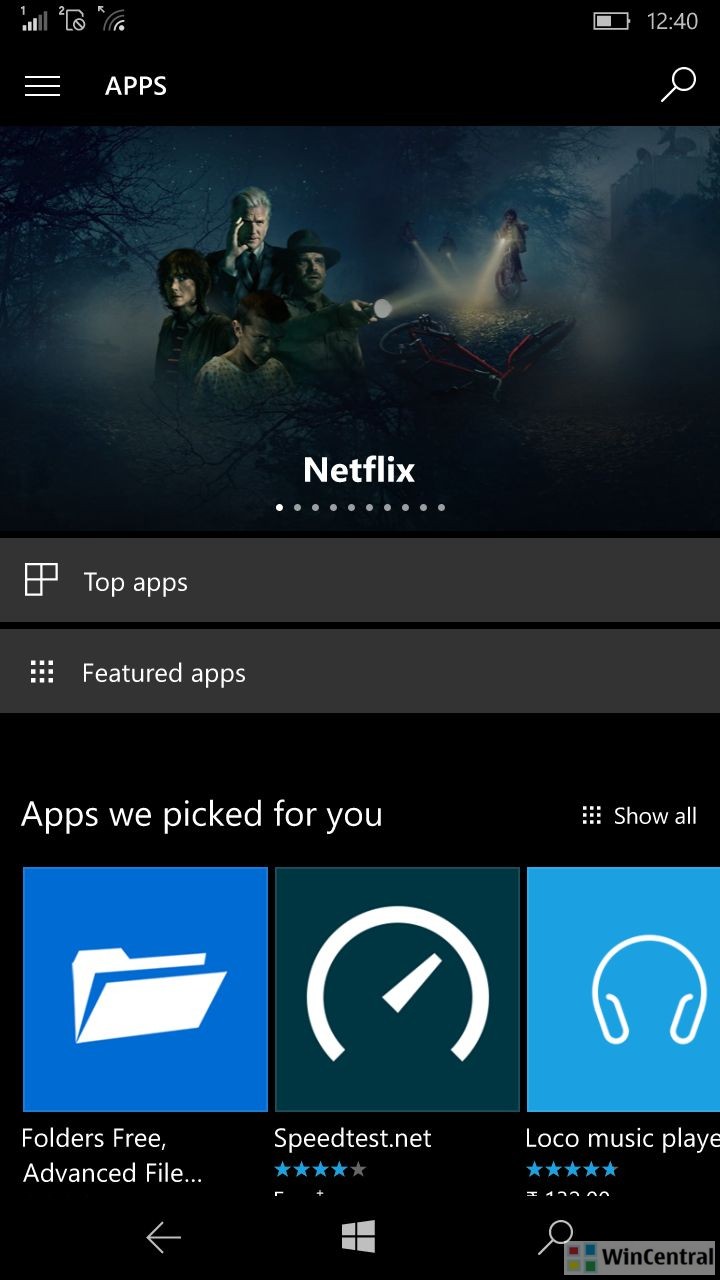Open the Loco music player app tile
720x1280 pixels.
point(623,989)
